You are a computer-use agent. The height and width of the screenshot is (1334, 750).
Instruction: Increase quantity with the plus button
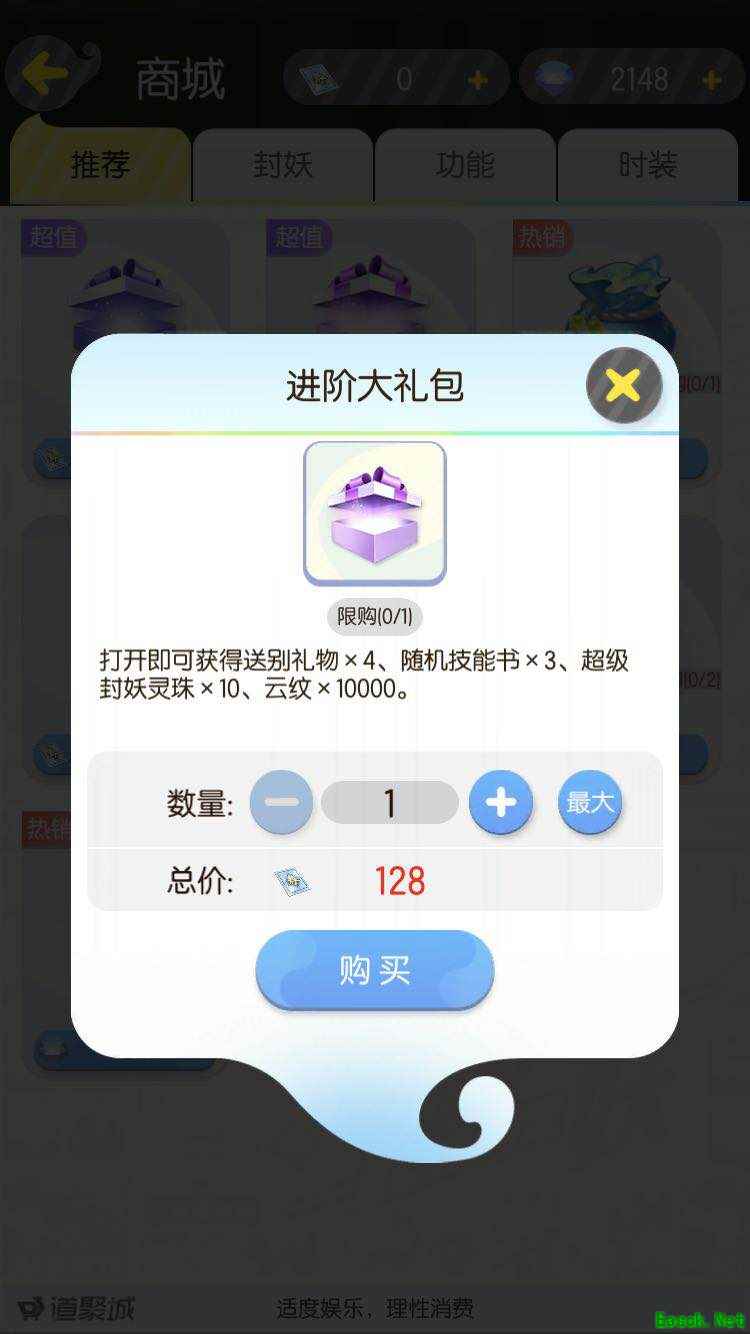tap(500, 802)
